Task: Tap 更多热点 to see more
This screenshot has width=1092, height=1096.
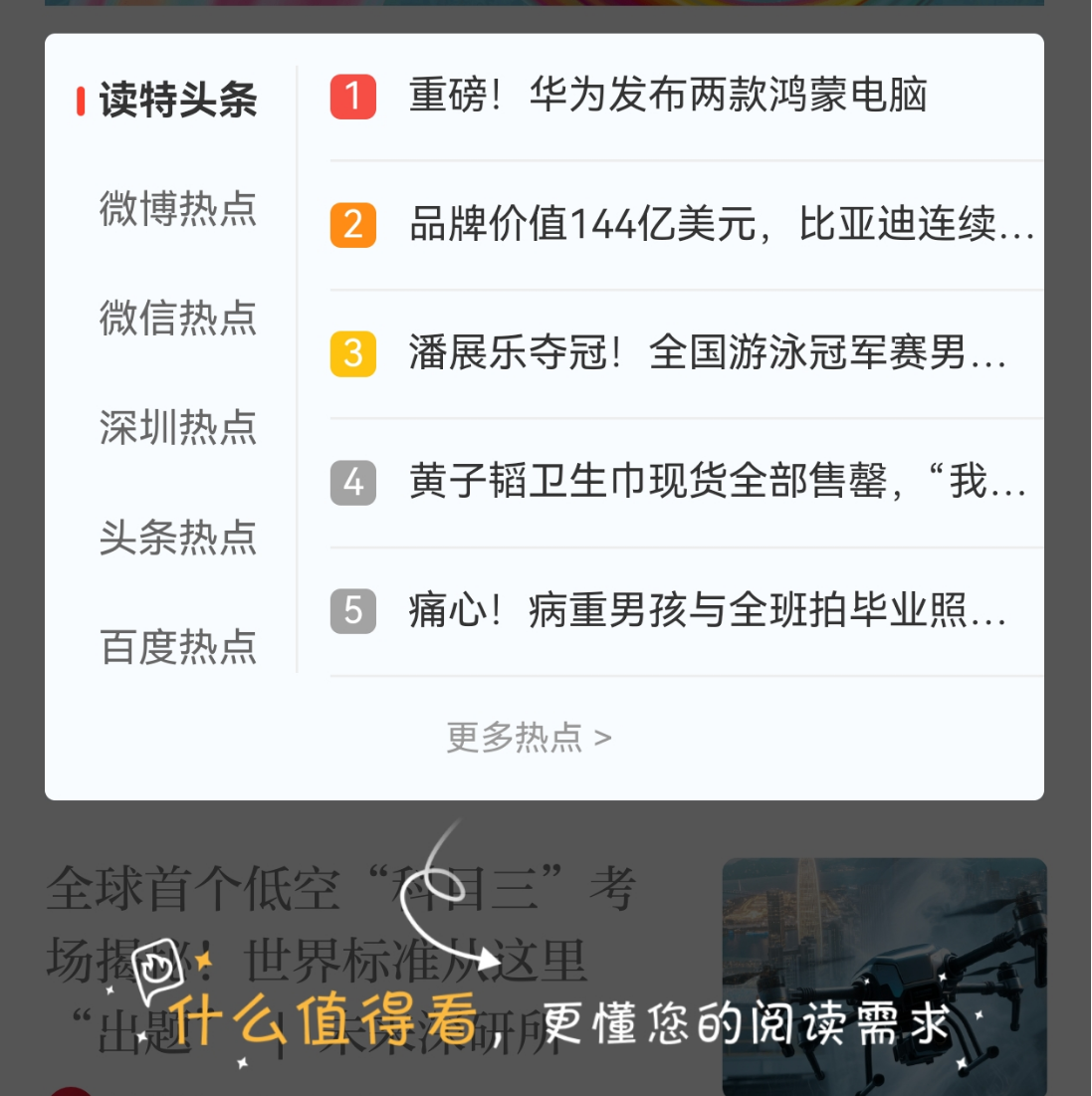Action: click(x=529, y=738)
